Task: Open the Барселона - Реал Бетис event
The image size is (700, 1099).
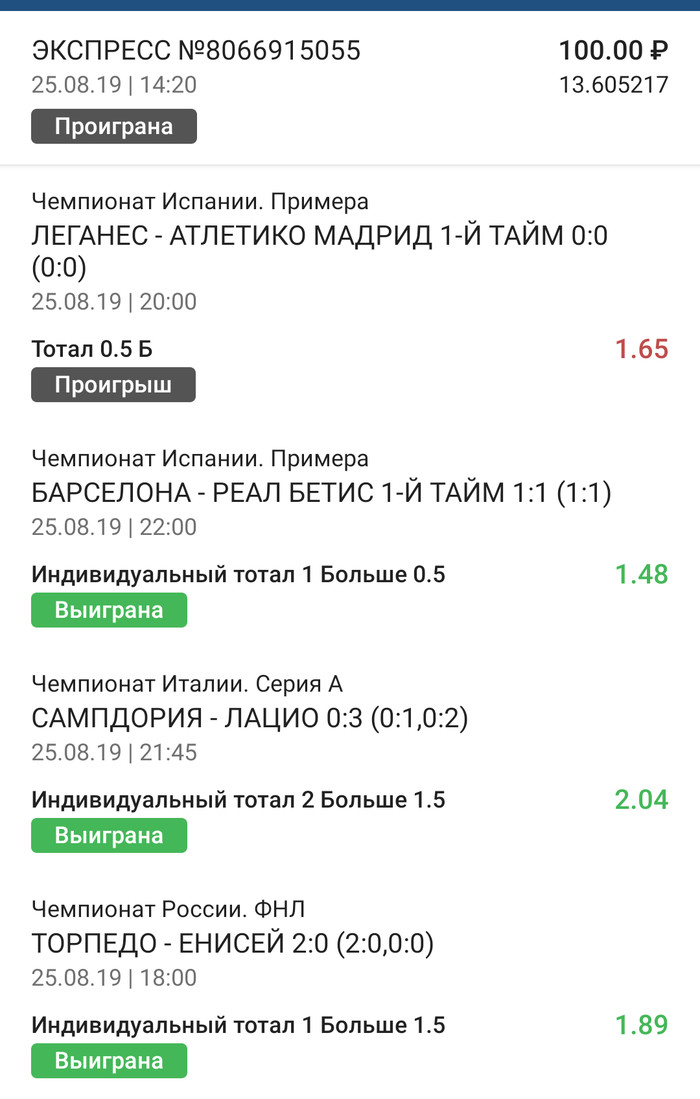Action: pos(321,493)
